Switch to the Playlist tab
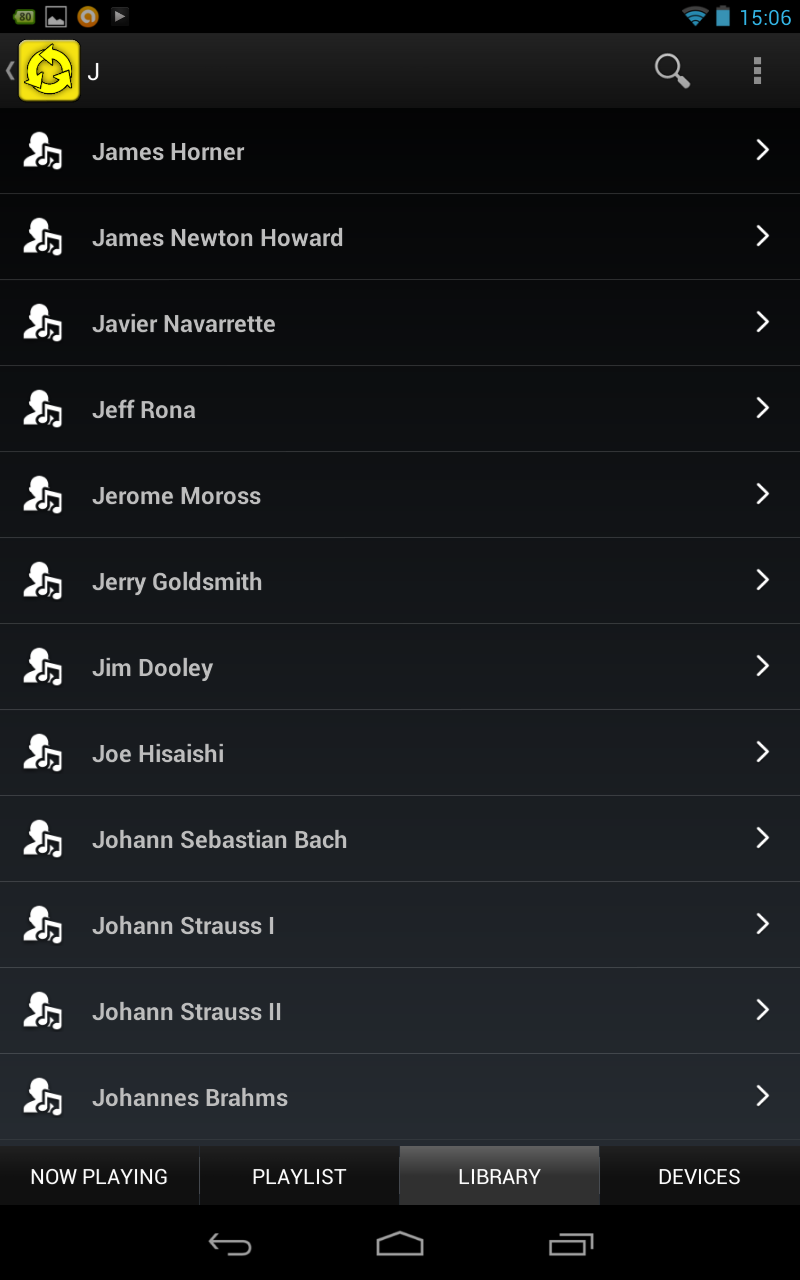 click(x=299, y=1176)
